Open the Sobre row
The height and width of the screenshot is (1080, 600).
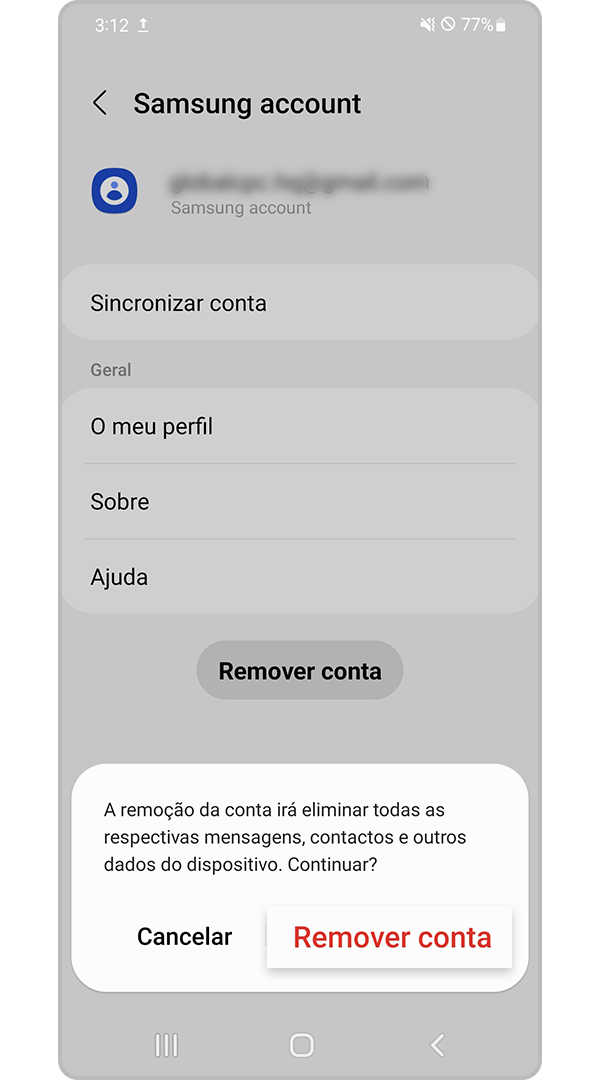coord(300,502)
